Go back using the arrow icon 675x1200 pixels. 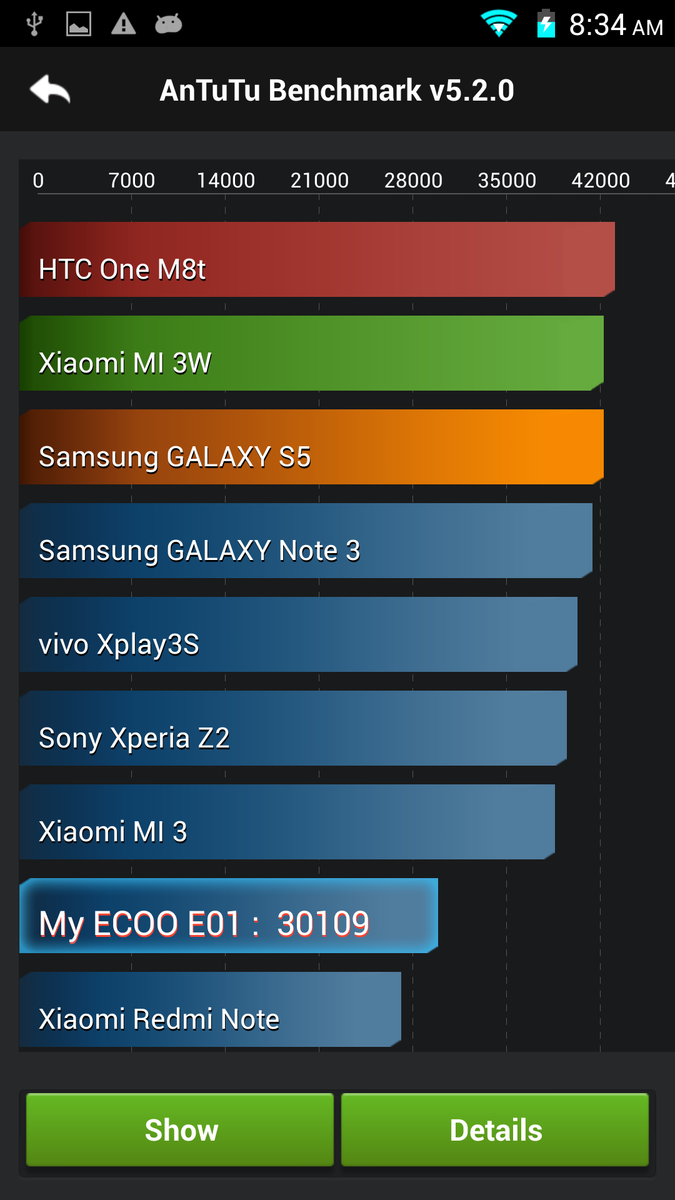[x=50, y=90]
